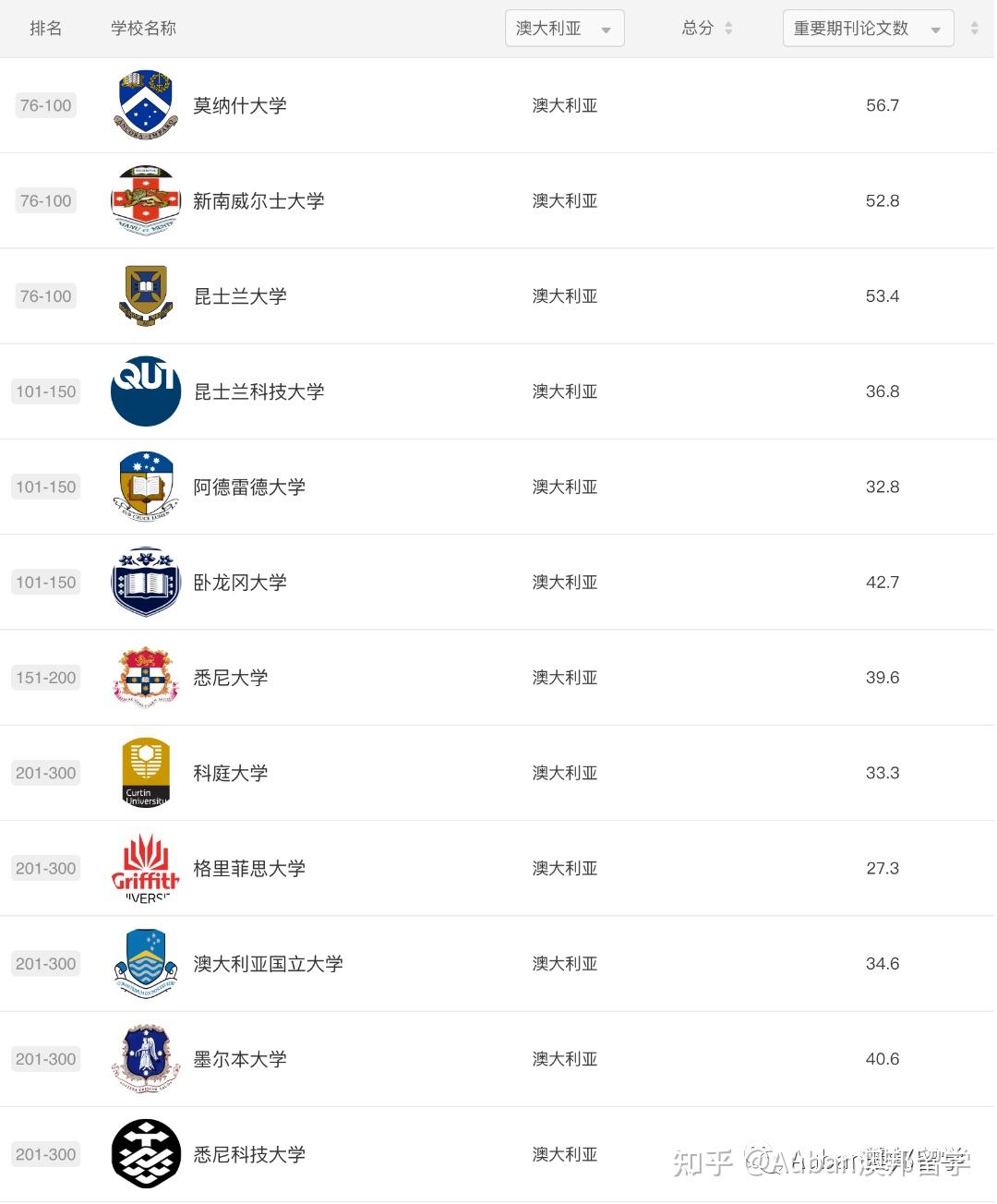Image resolution: width=997 pixels, height=1204 pixels.
Task: Open 莫纳什大学 details
Action: [239, 106]
